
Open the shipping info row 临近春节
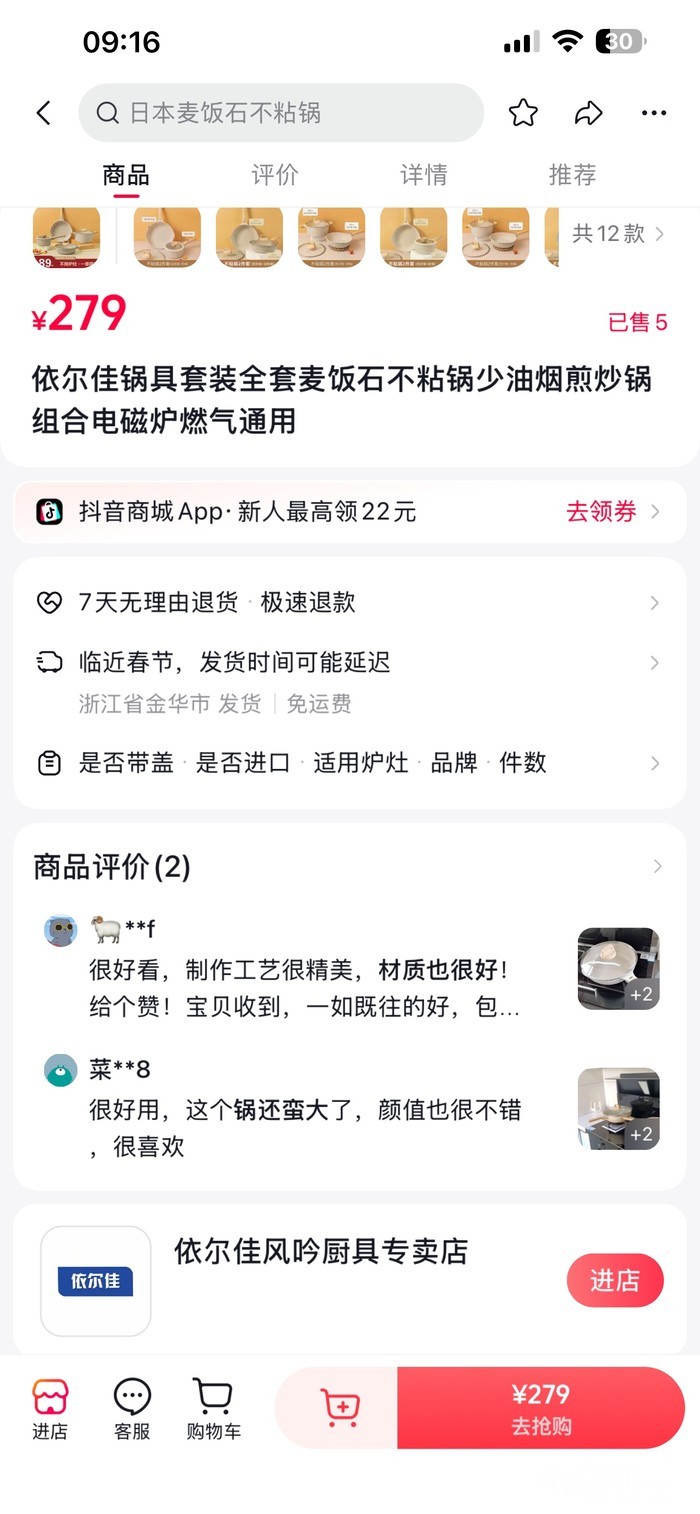[350, 663]
